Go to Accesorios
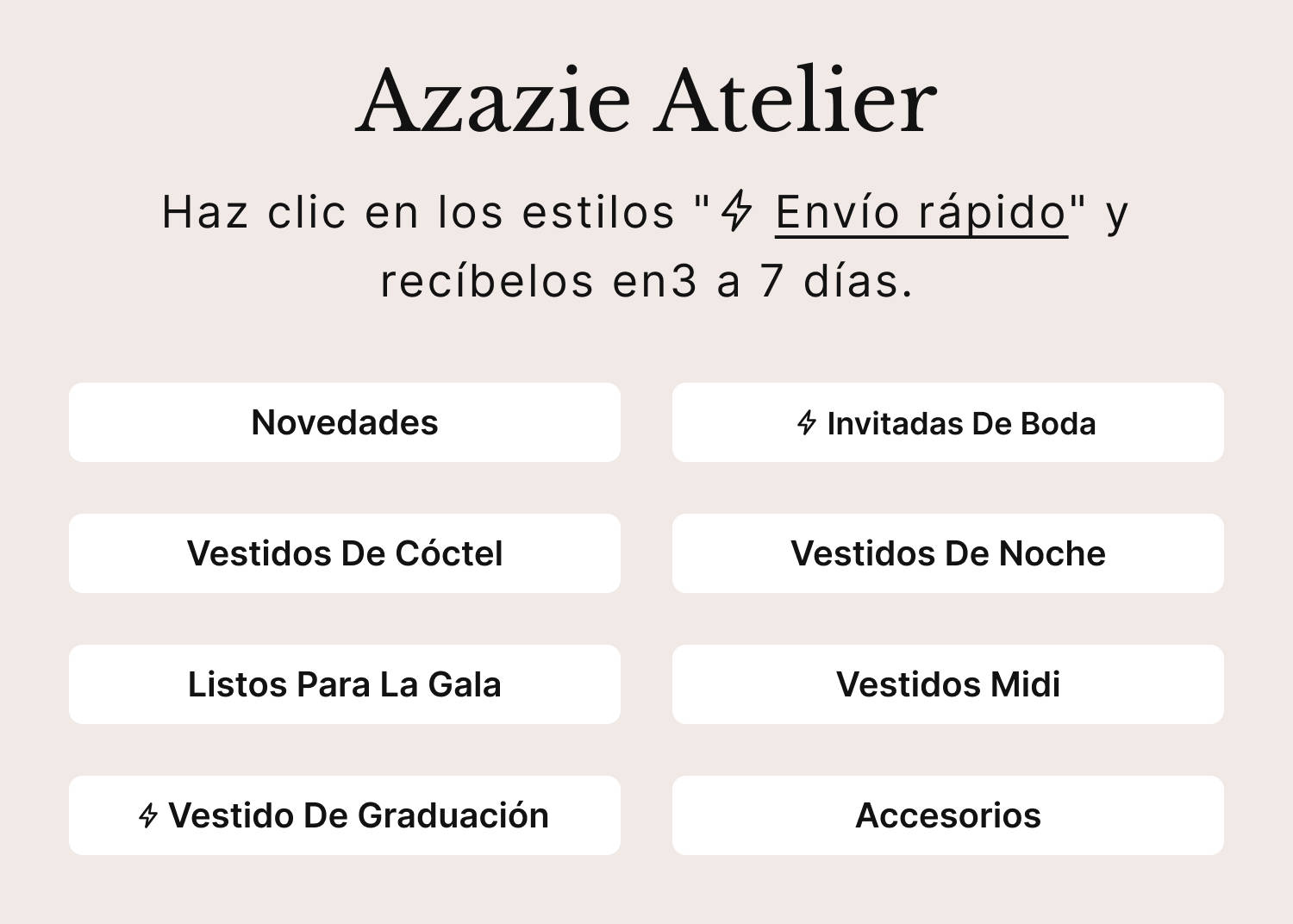This screenshot has width=1293, height=924. [x=947, y=815]
